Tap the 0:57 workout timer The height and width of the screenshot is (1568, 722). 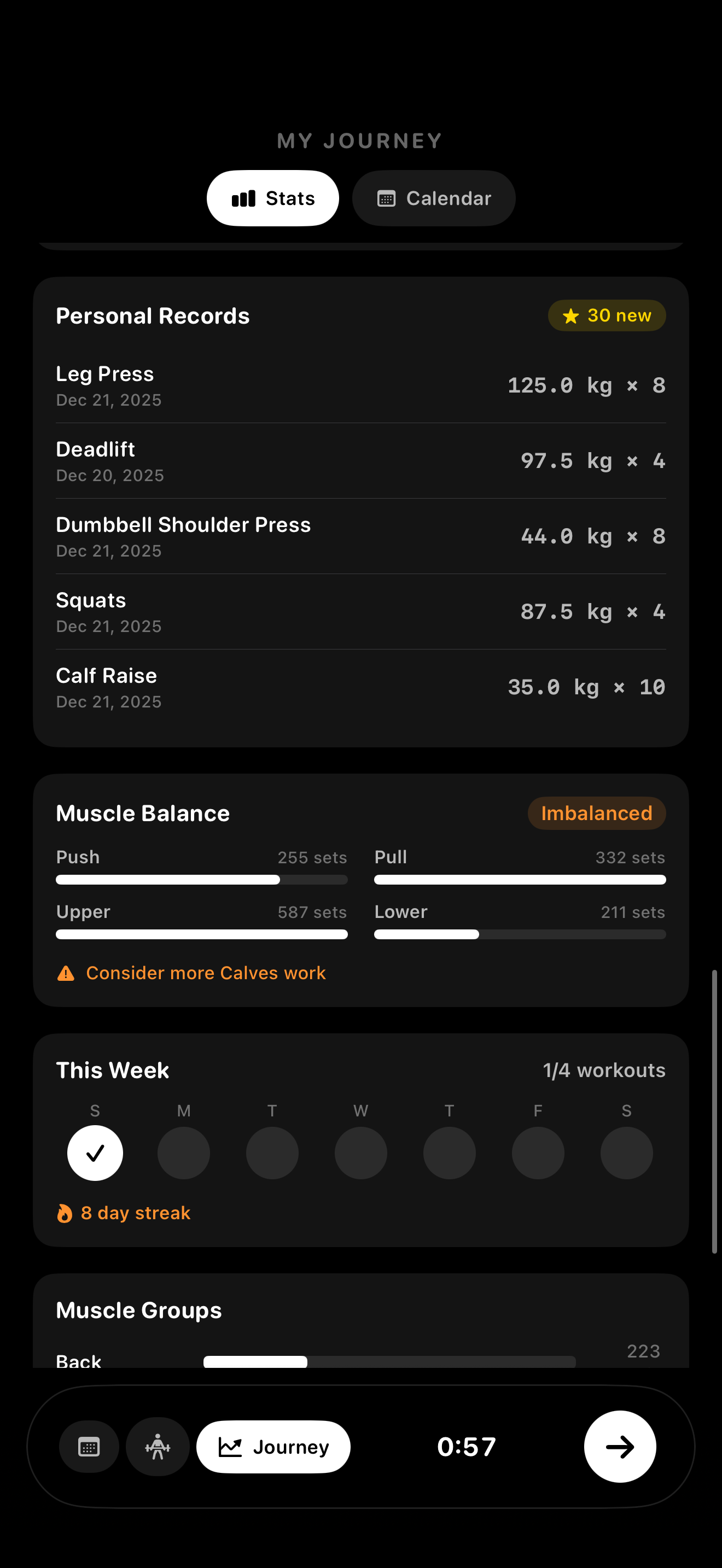pos(467,1447)
